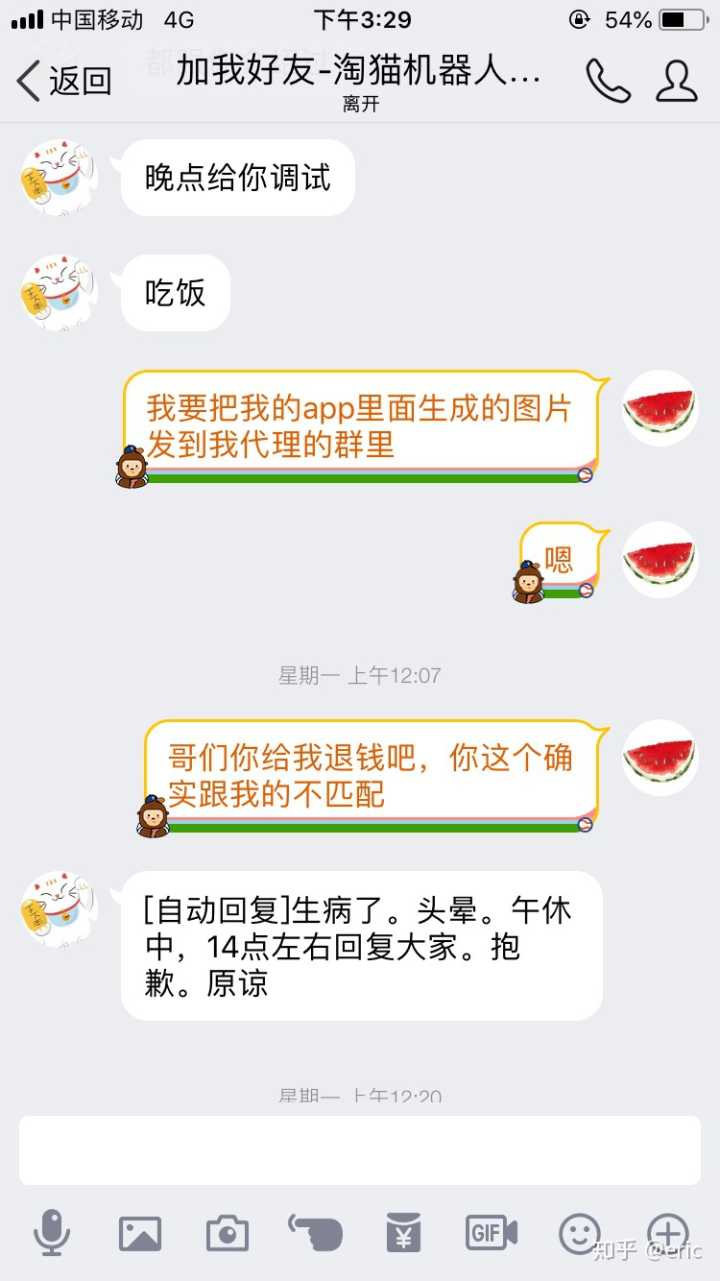
Task: Open the contact profile icon
Action: pos(677,81)
